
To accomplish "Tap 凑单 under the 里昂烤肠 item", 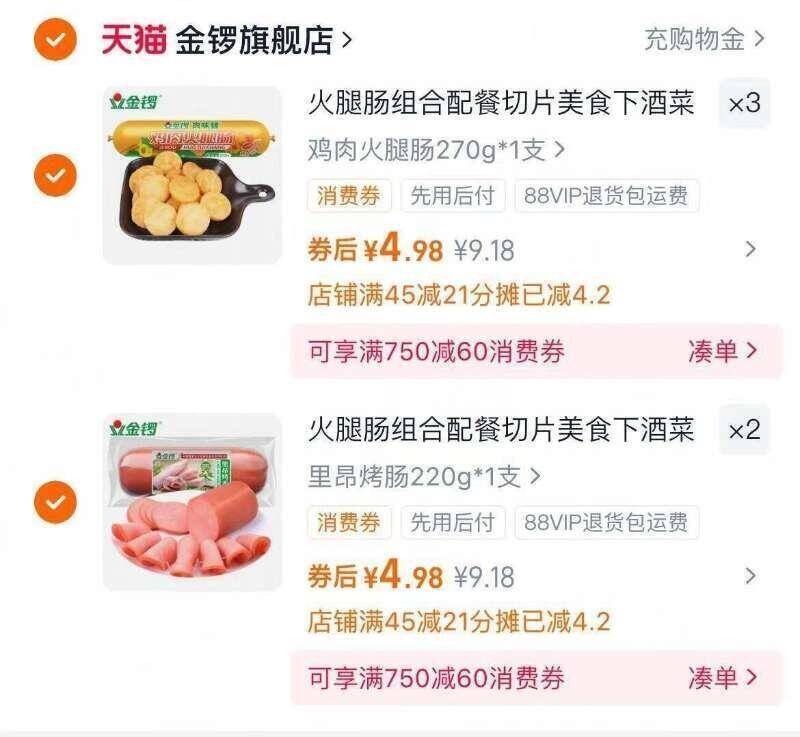I will [x=722, y=678].
